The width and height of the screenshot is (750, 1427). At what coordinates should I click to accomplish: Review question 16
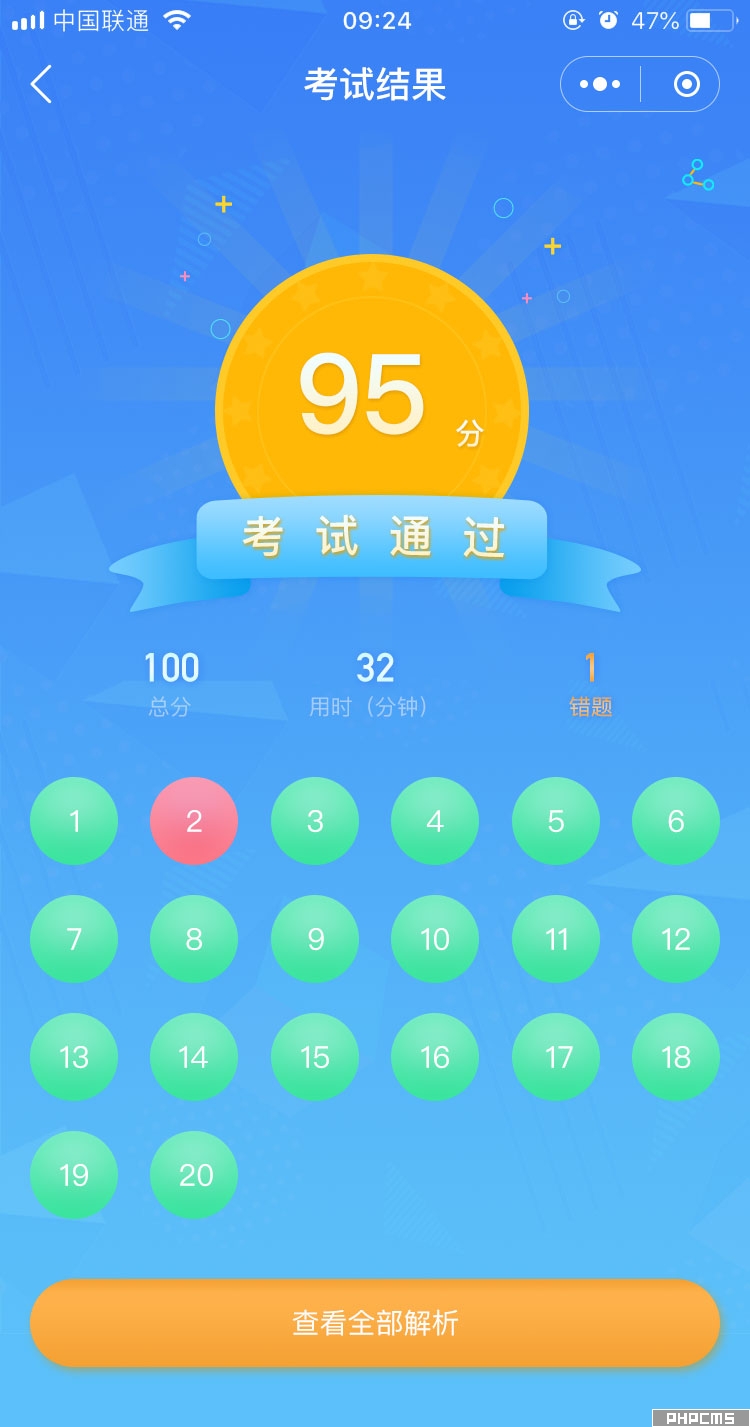[x=435, y=1057]
